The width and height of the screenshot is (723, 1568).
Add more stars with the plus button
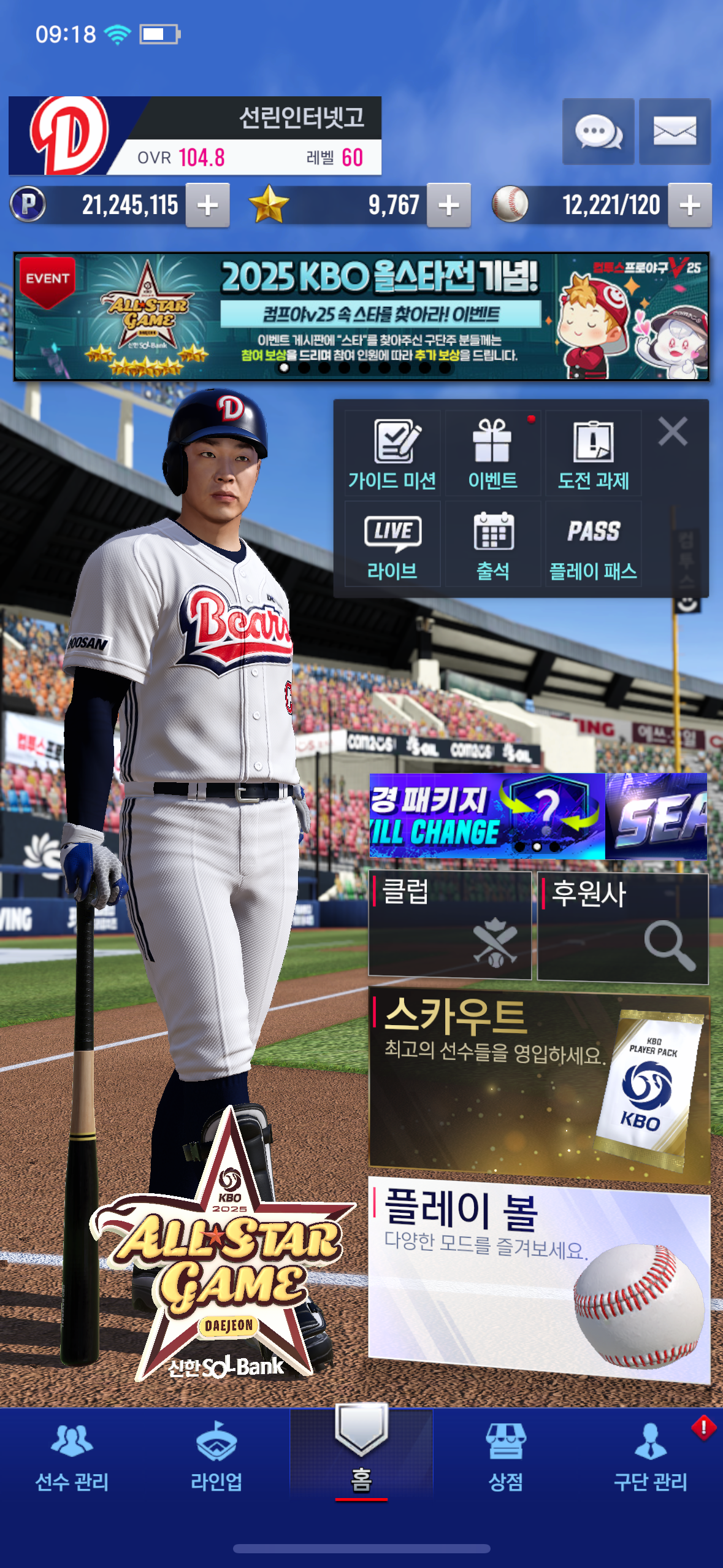[449, 206]
